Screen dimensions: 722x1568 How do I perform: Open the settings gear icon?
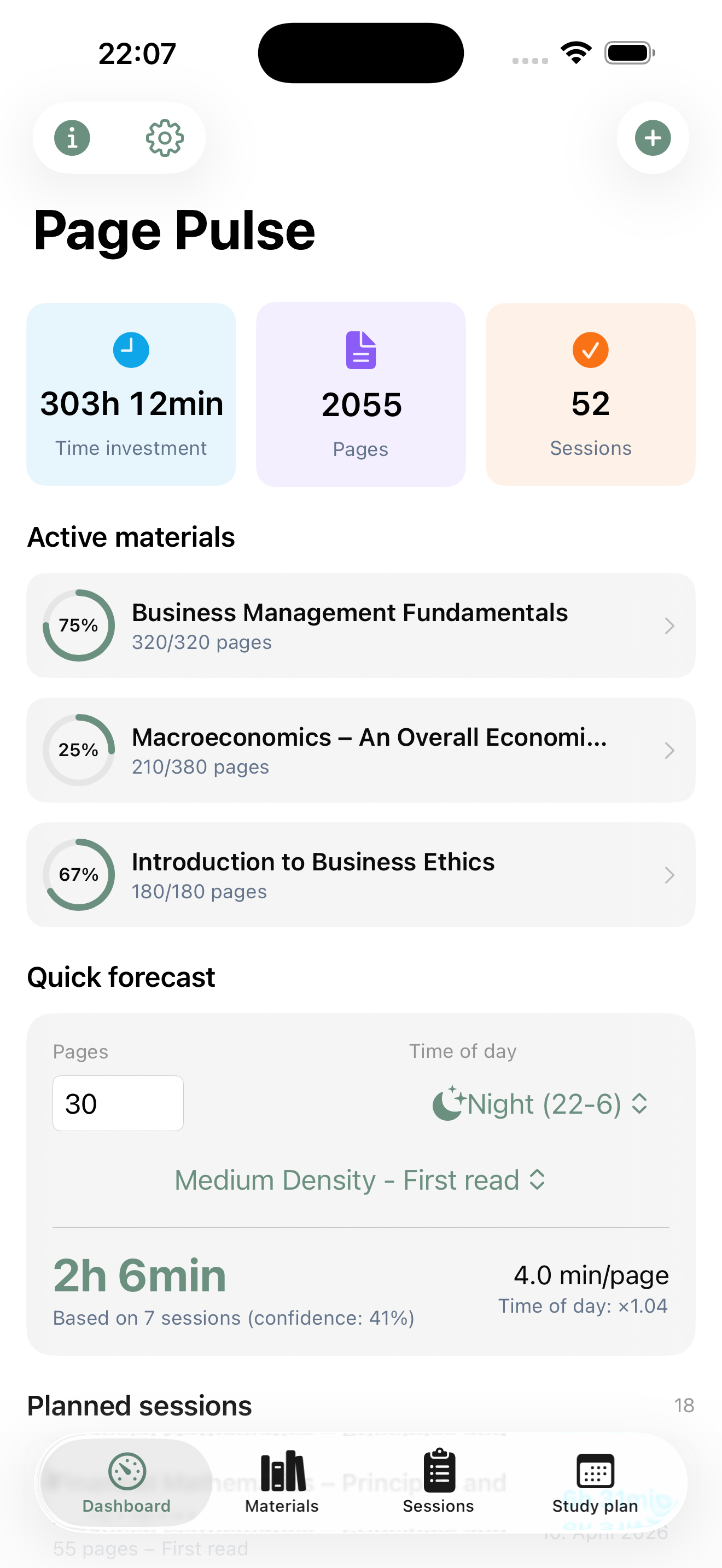pos(164,138)
